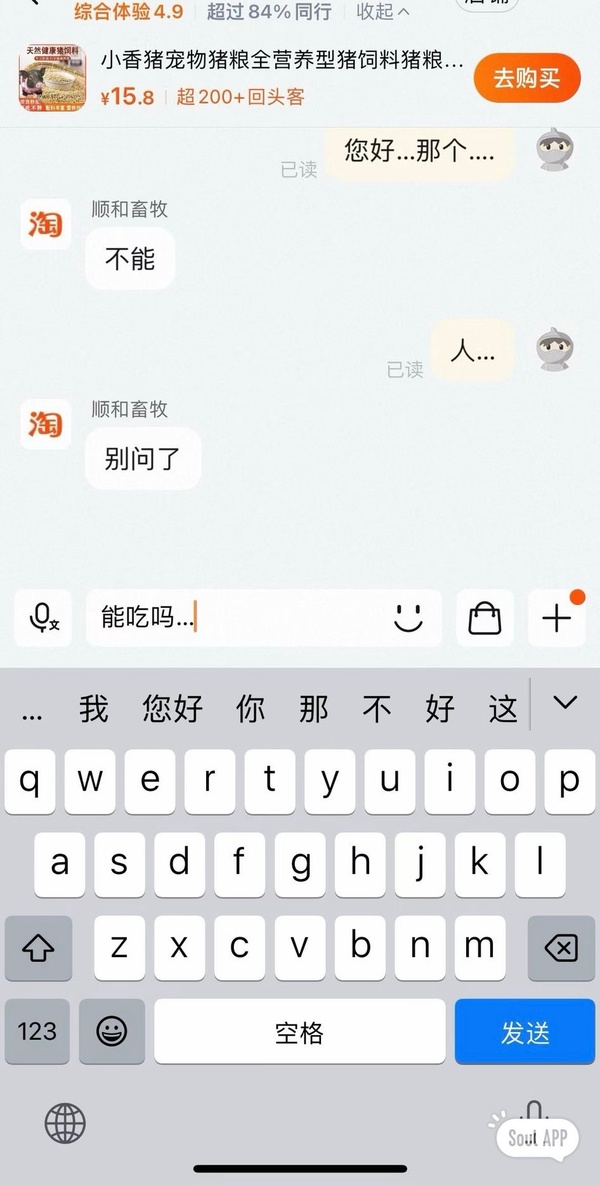The width and height of the screenshot is (600, 1185).
Task: Tap the 空格 space key
Action: [x=299, y=1031]
